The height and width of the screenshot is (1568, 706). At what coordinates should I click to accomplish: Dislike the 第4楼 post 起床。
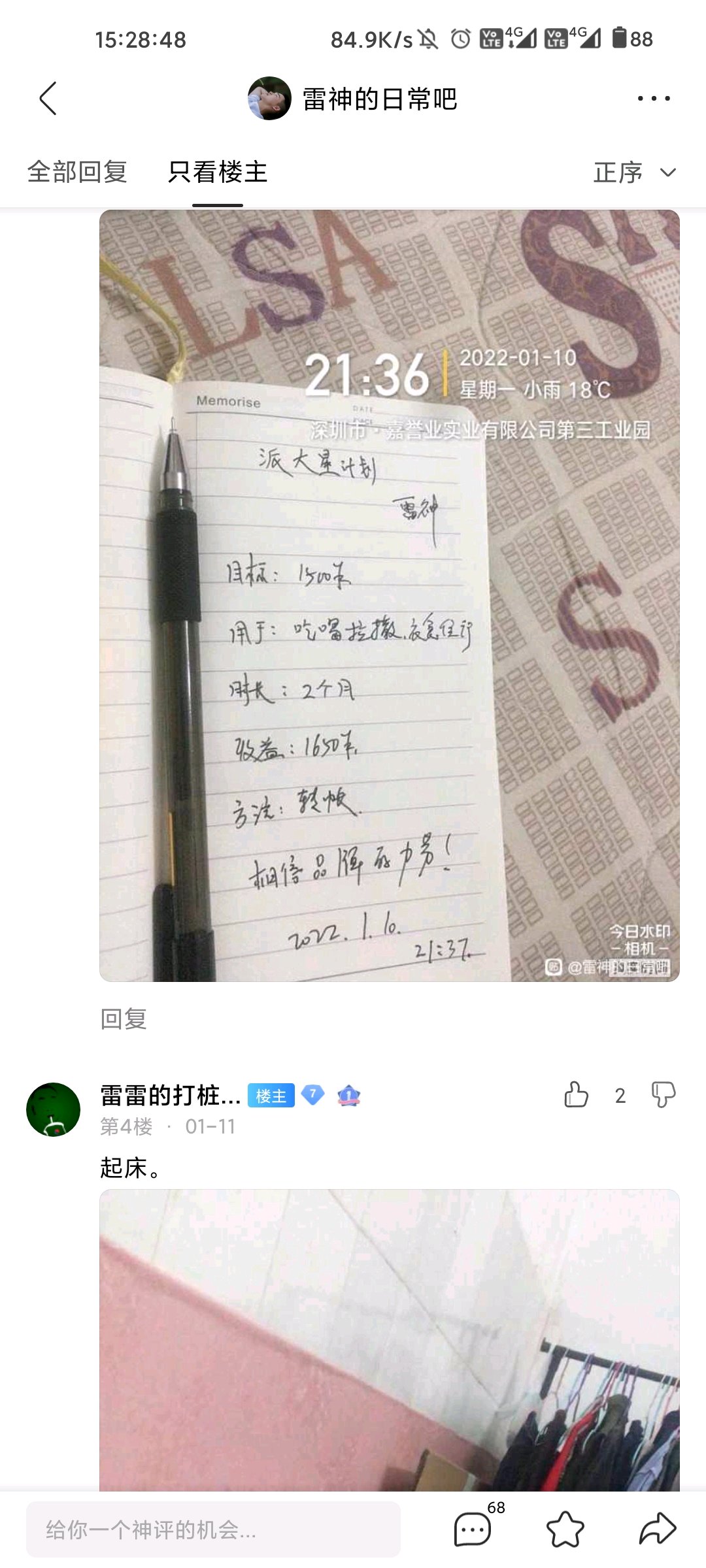click(663, 1095)
